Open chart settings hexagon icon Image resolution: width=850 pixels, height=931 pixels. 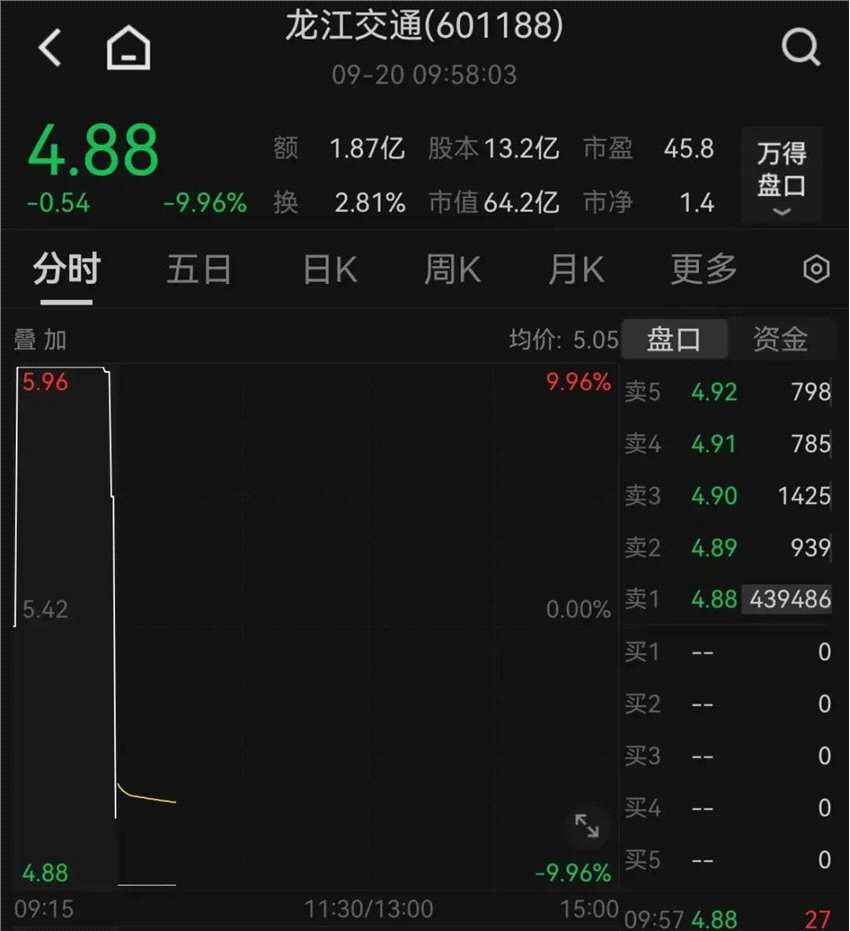click(817, 270)
